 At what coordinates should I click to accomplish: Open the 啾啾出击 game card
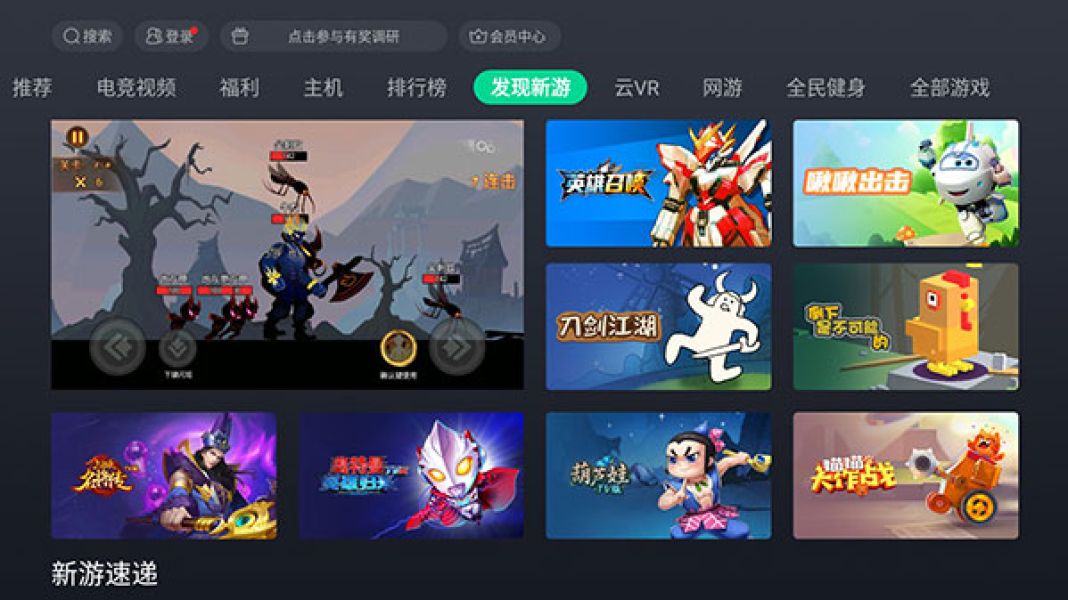click(x=906, y=183)
